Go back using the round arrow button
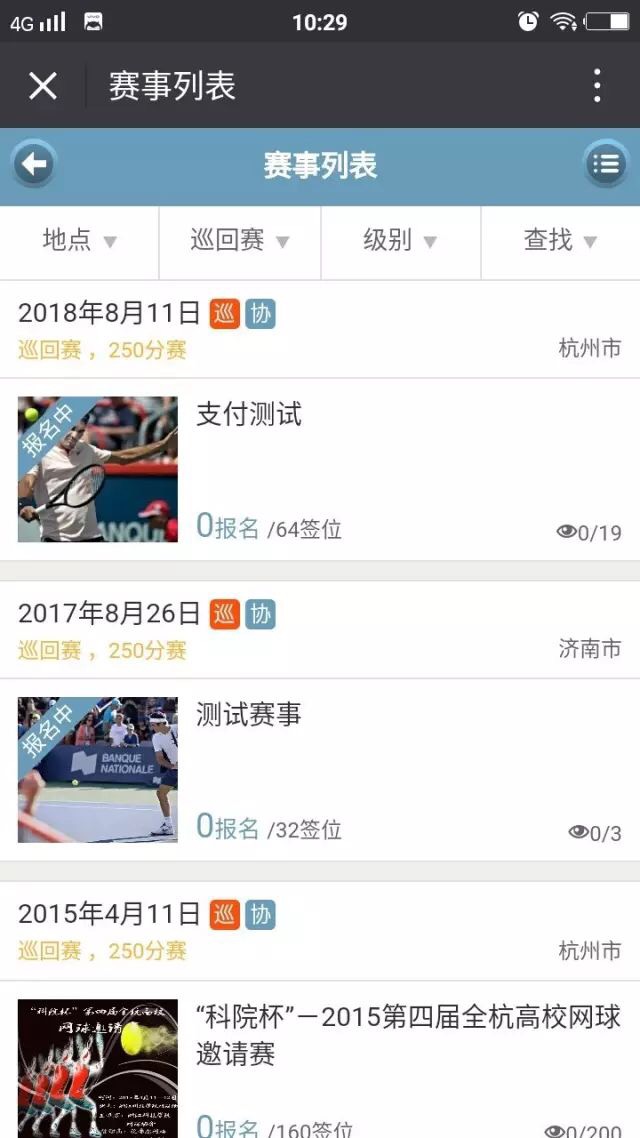 pos(33,165)
